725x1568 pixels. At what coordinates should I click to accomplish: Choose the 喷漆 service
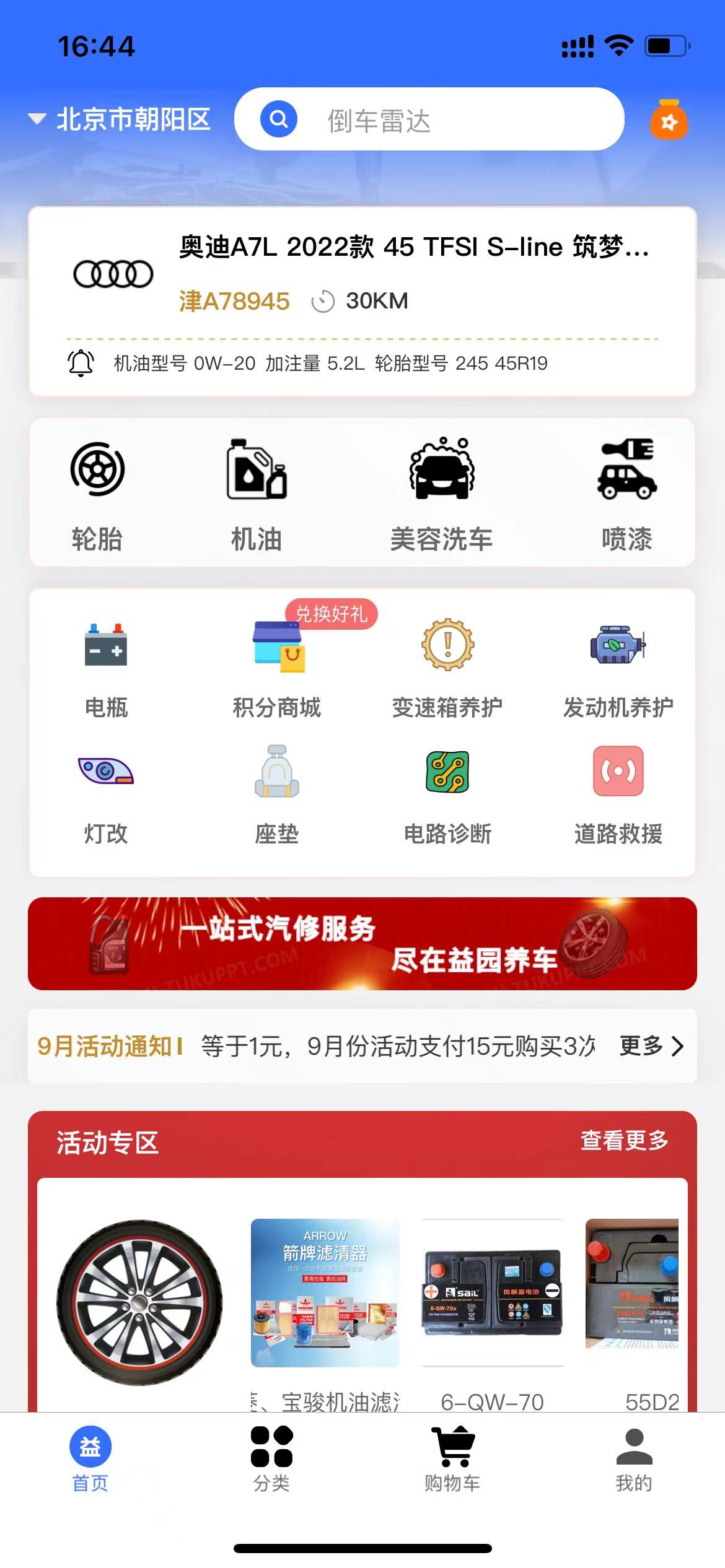626,494
